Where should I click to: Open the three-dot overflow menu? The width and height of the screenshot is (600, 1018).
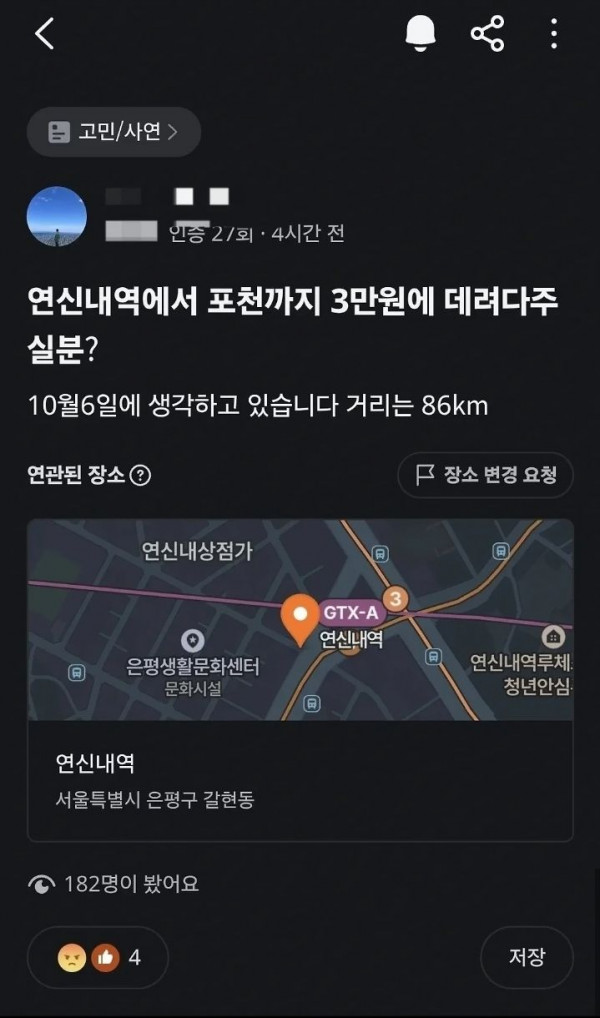(x=553, y=34)
